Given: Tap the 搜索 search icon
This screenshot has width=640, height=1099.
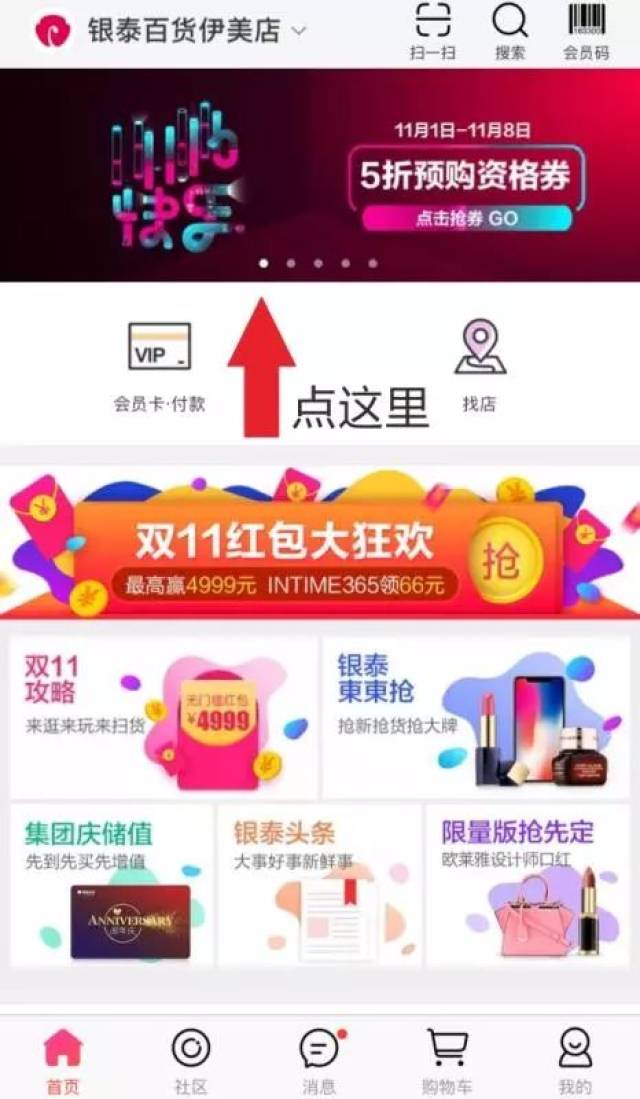Looking at the screenshot, I should click(510, 32).
